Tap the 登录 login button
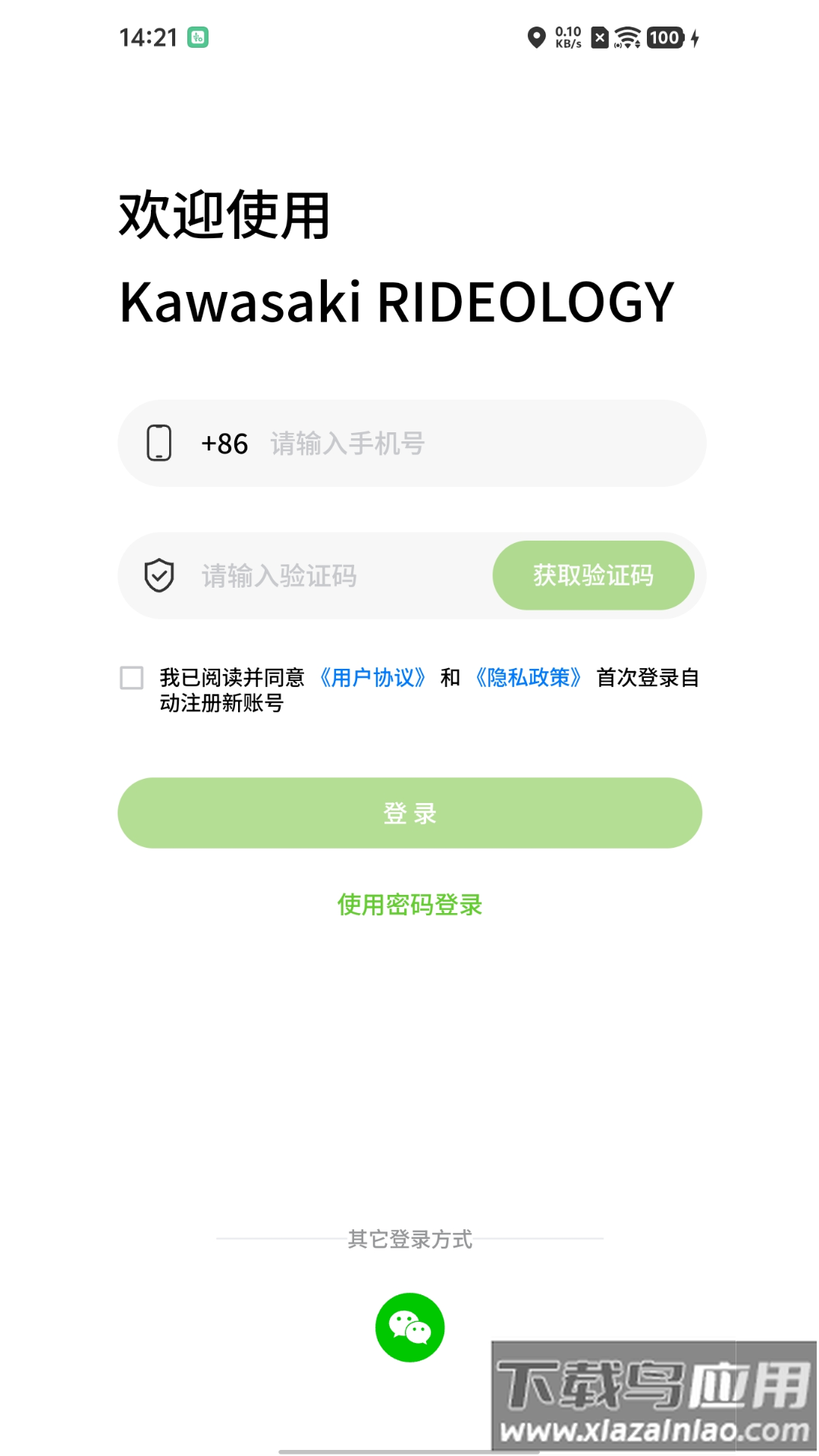Image resolution: width=819 pixels, height=1456 pixels. (409, 813)
